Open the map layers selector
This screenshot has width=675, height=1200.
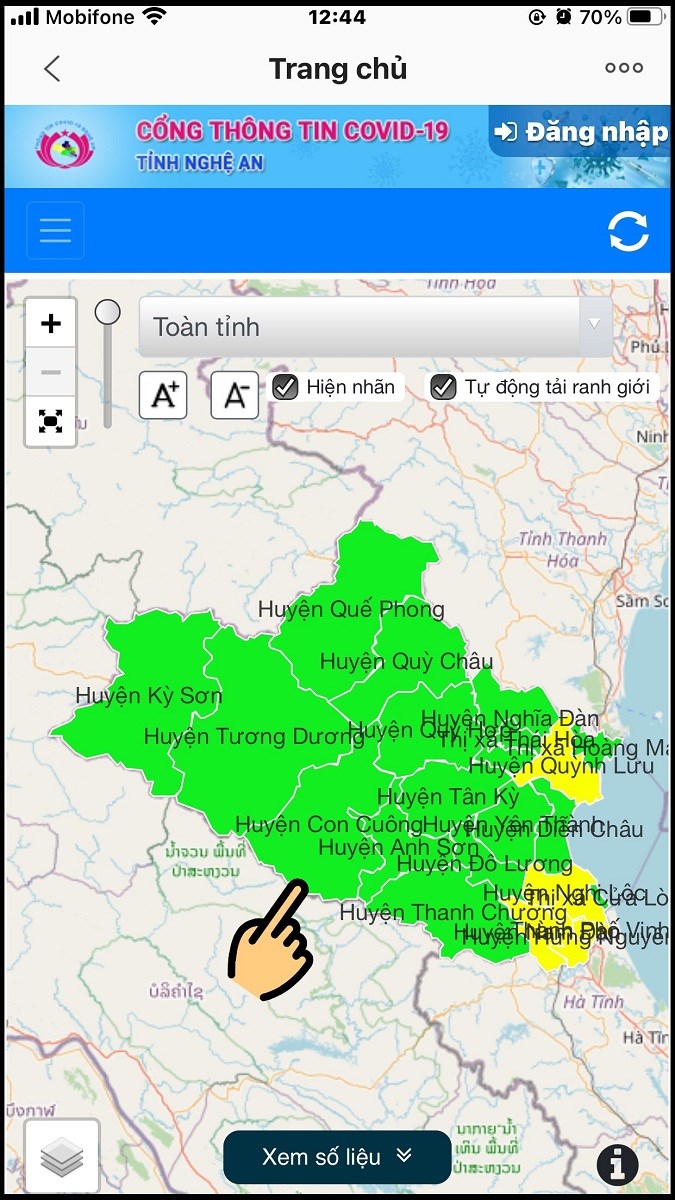coord(62,1157)
